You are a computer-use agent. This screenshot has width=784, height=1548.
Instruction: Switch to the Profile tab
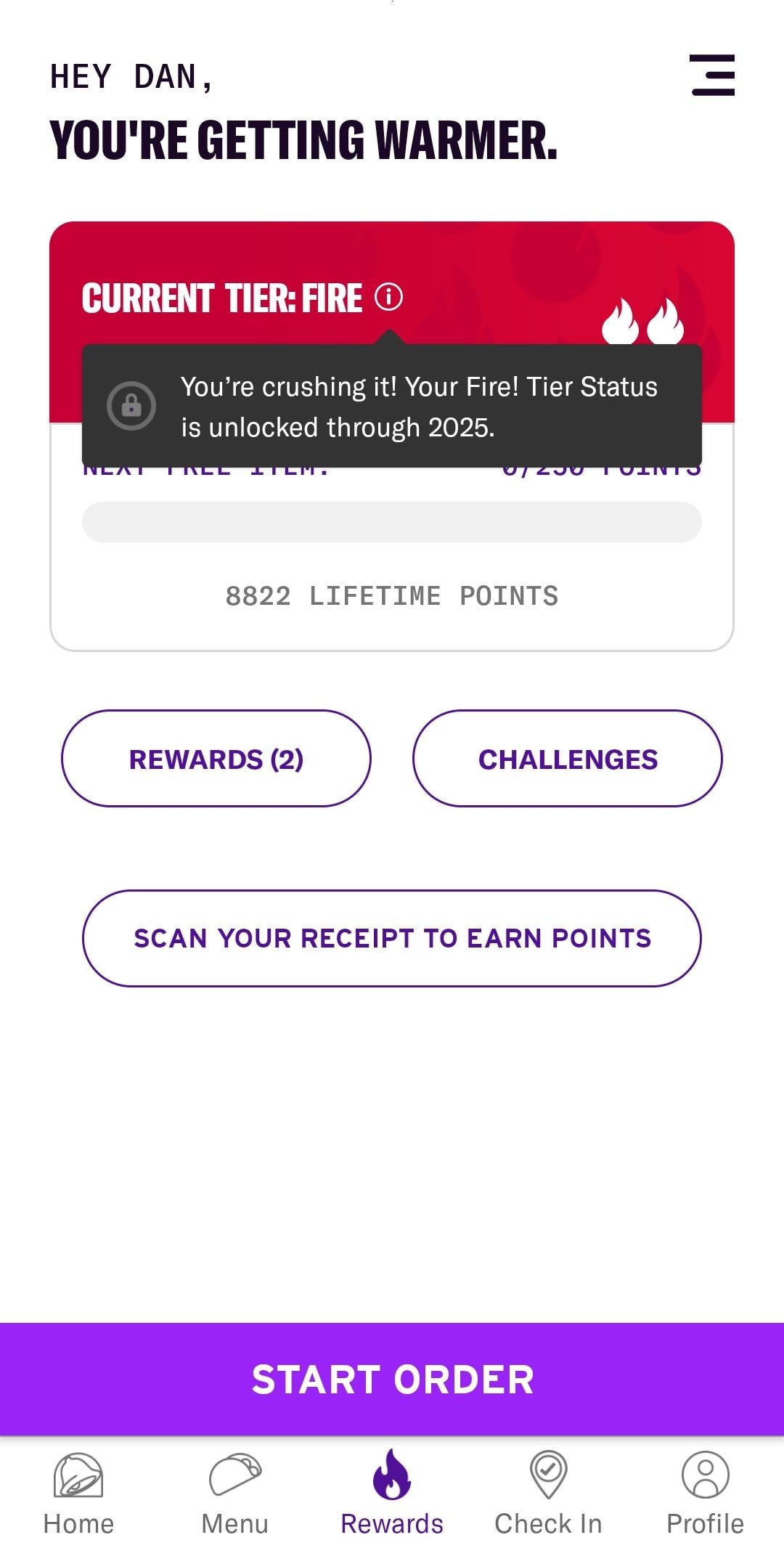[x=705, y=1493]
